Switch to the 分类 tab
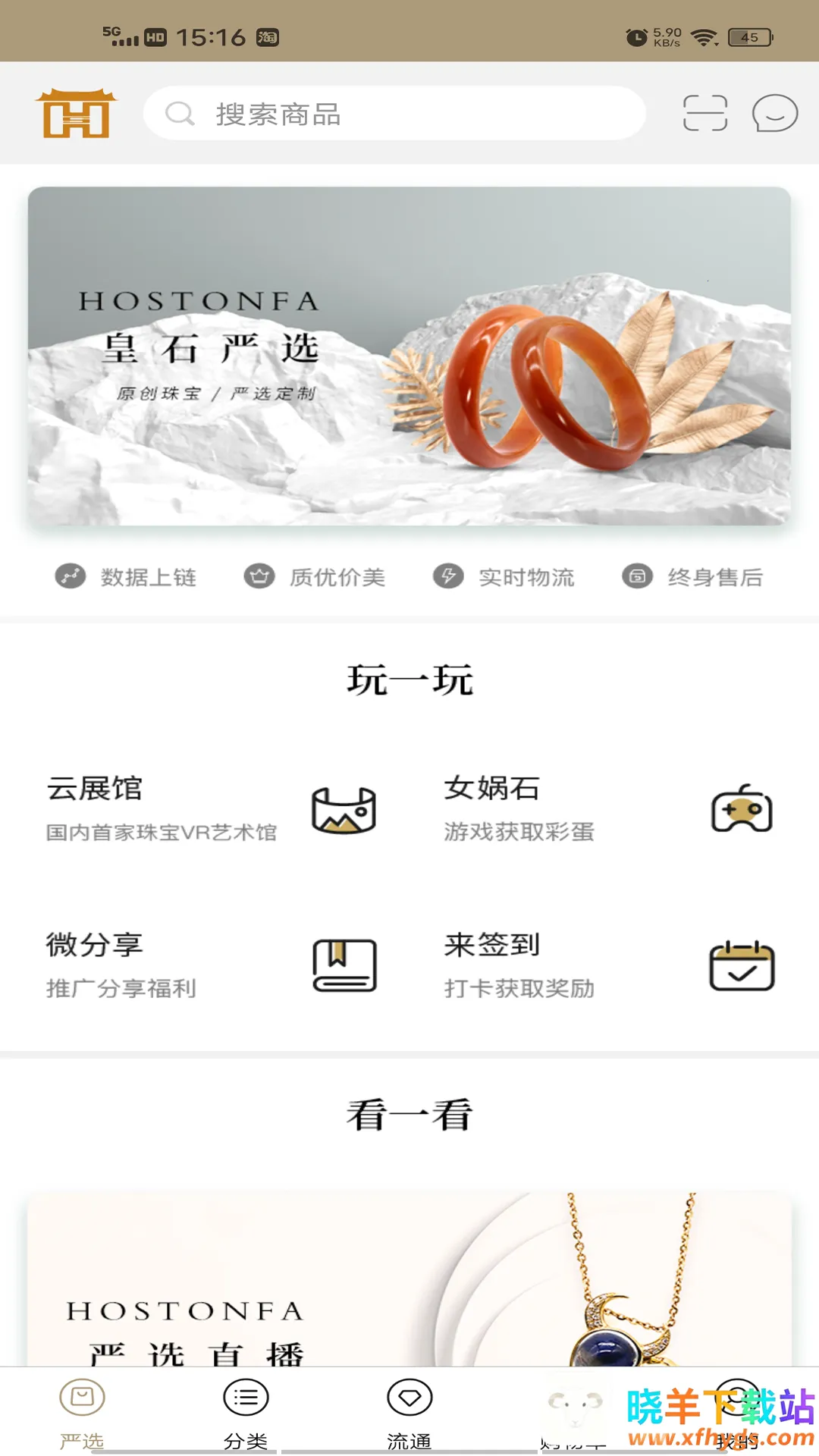The image size is (819, 1456). [246, 1412]
